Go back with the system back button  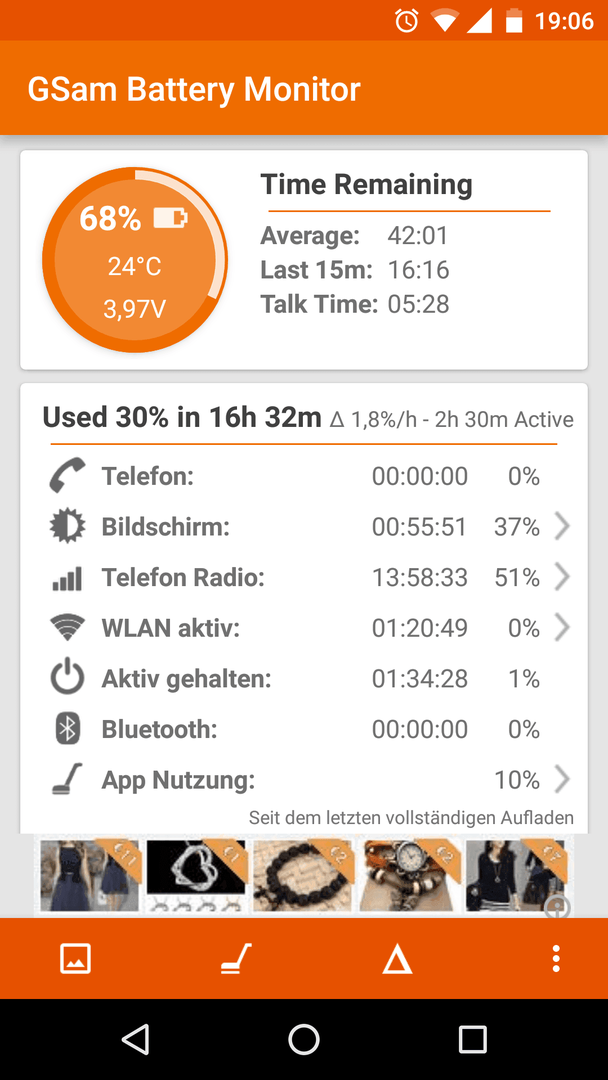click(x=135, y=1039)
